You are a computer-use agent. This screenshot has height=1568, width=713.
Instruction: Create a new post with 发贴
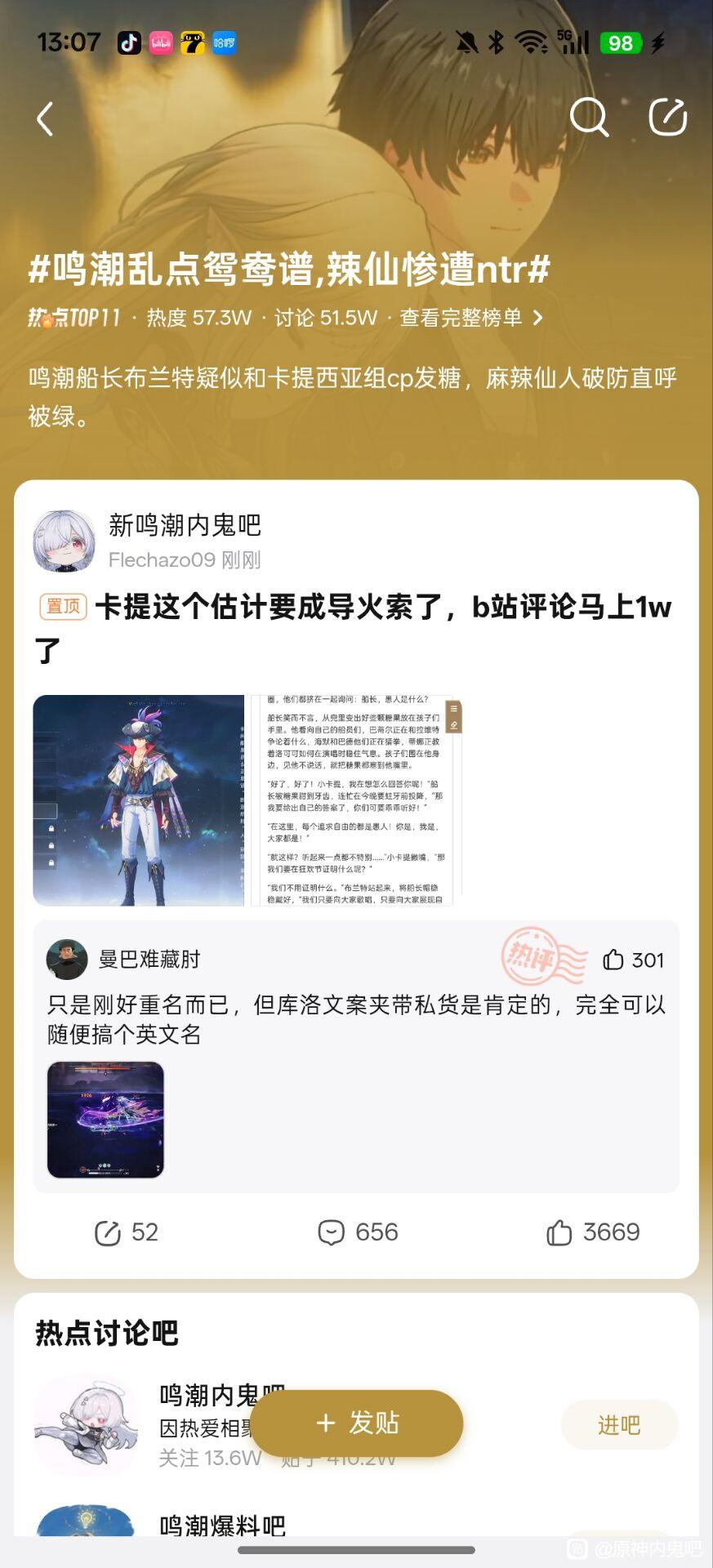(357, 1423)
